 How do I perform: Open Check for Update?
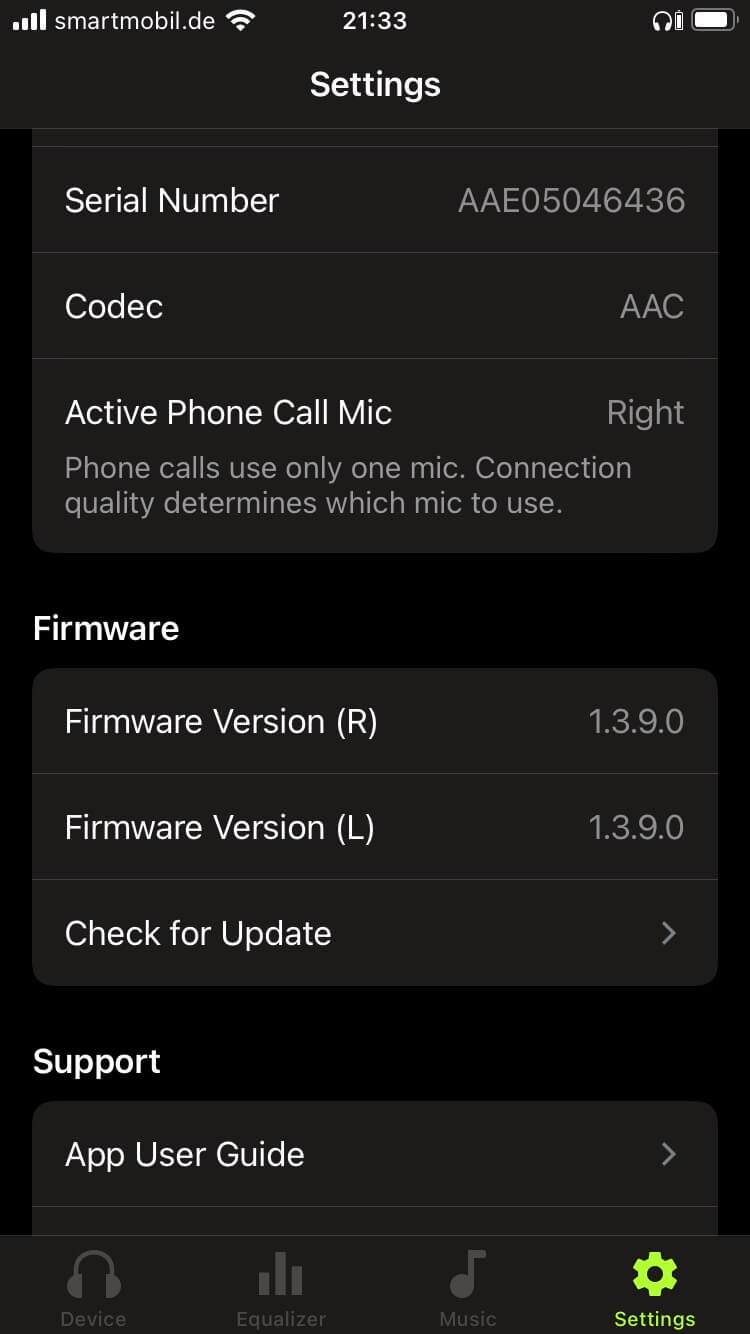pos(375,933)
